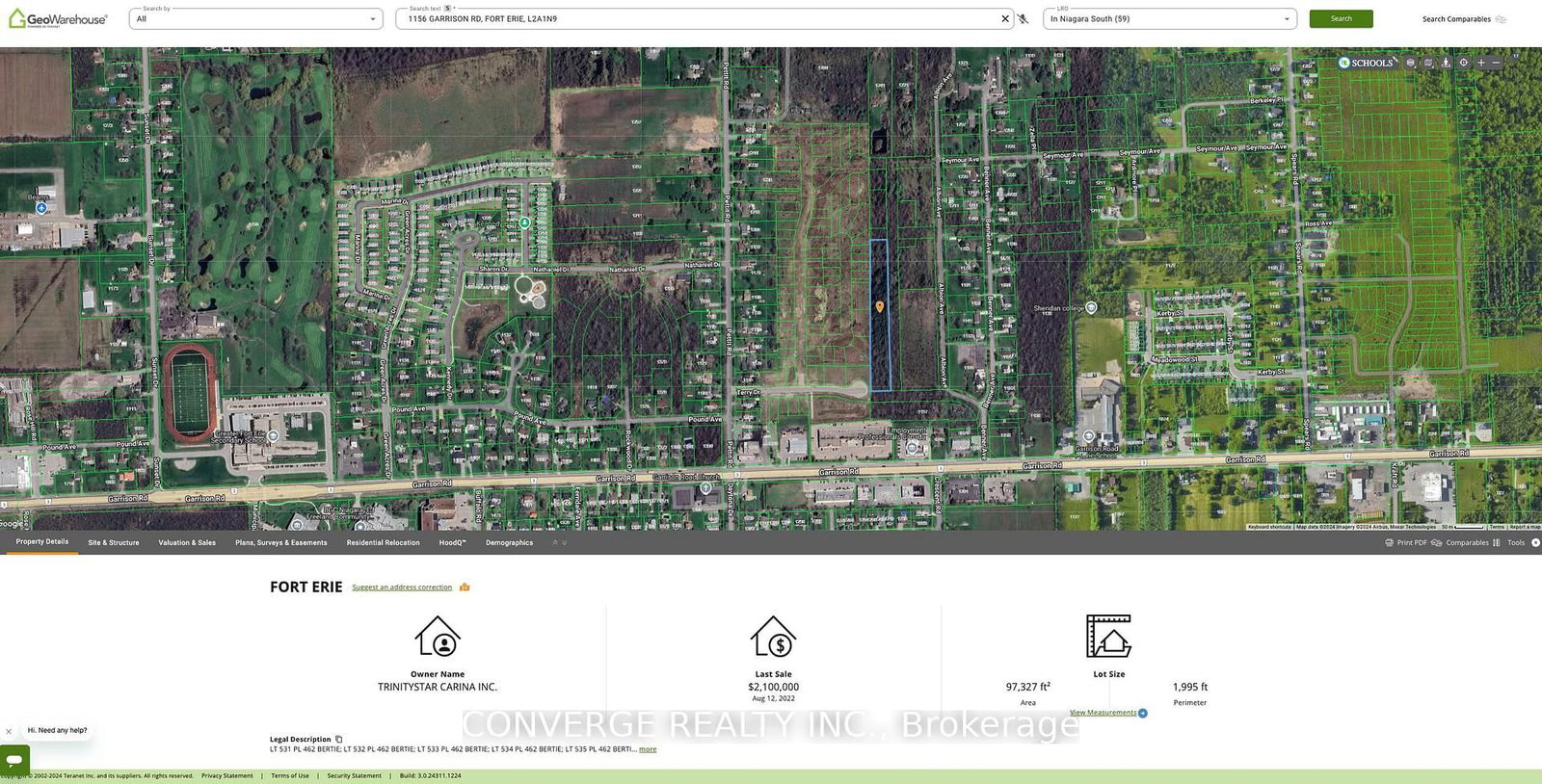Viewport: 1542px width, 784px height.
Task: Tap the green Search button
Action: coord(1341,18)
